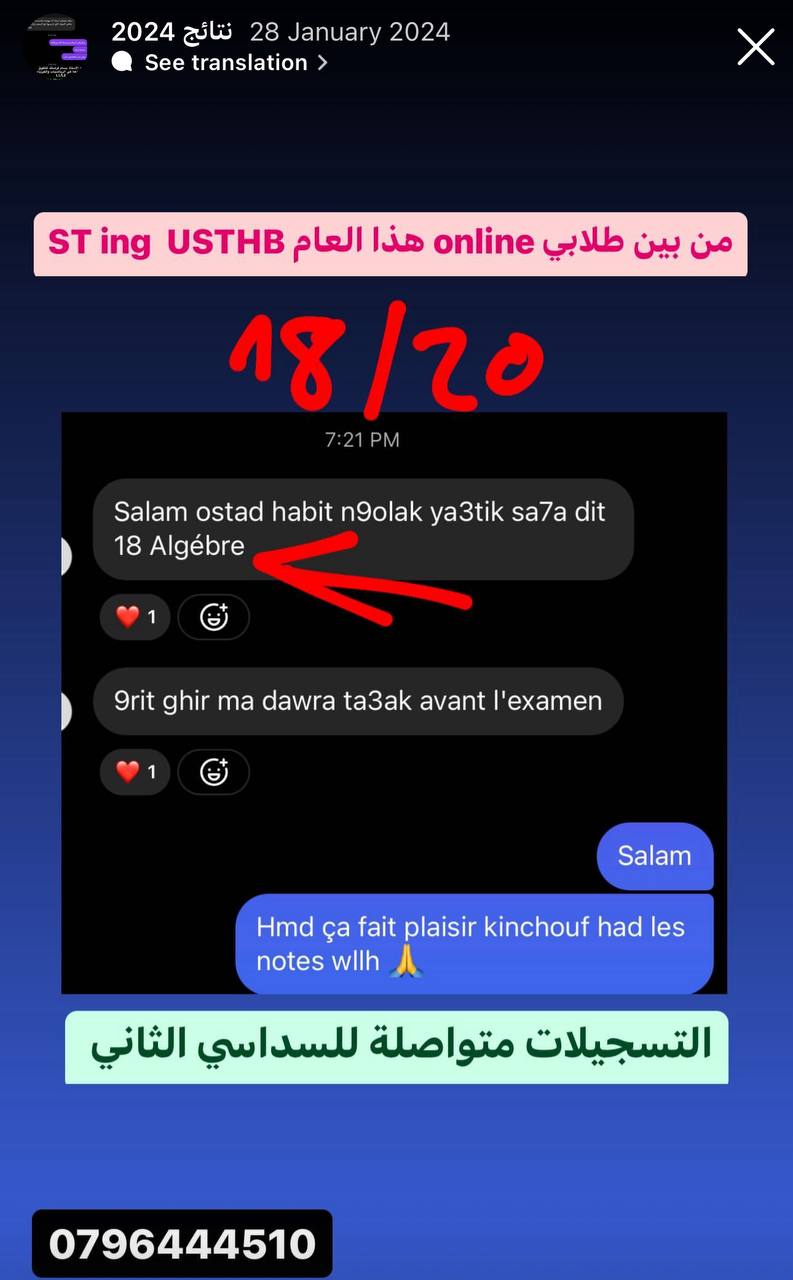Viewport: 793px width, 1280px height.
Task: Tap See translation link
Action: [x=225, y=62]
